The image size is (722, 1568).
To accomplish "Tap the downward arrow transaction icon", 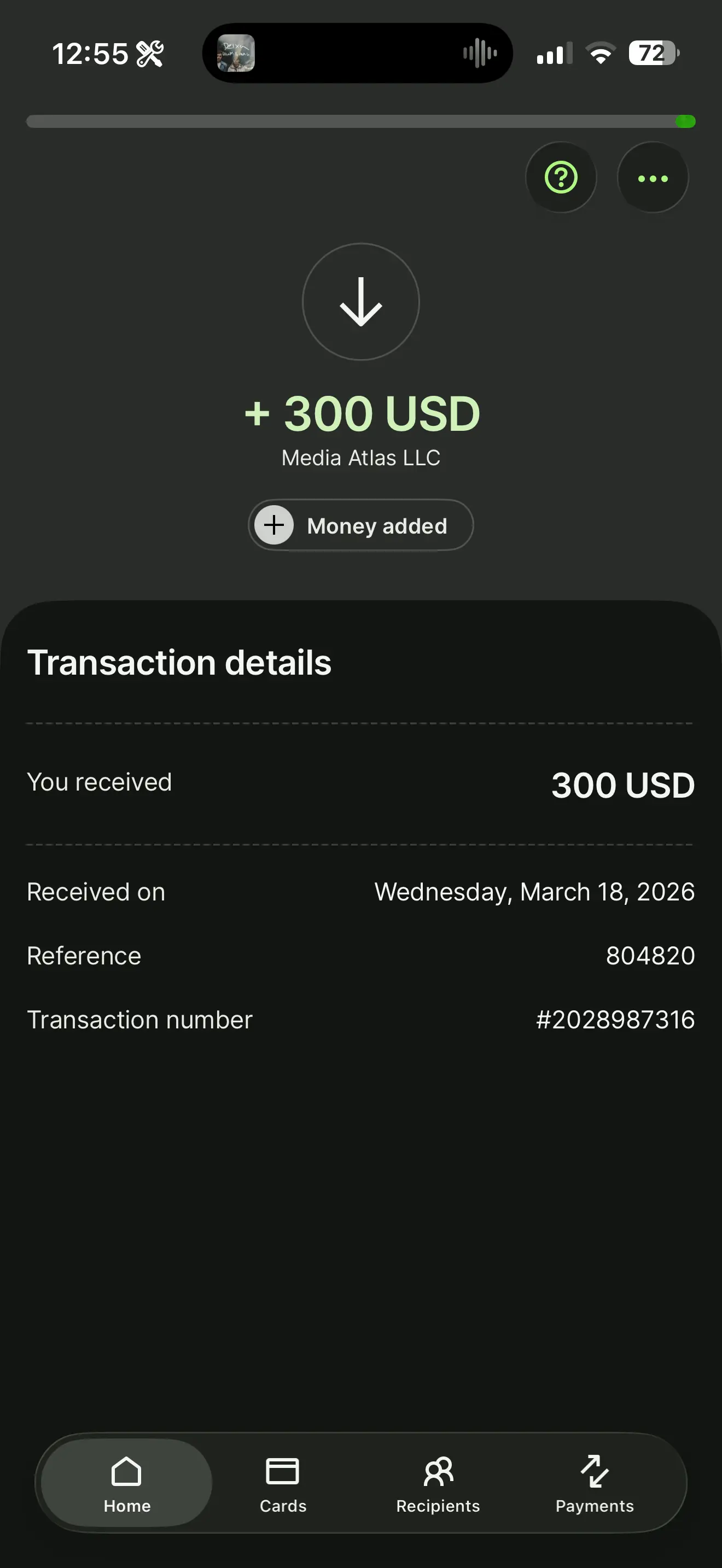I will 360,301.
